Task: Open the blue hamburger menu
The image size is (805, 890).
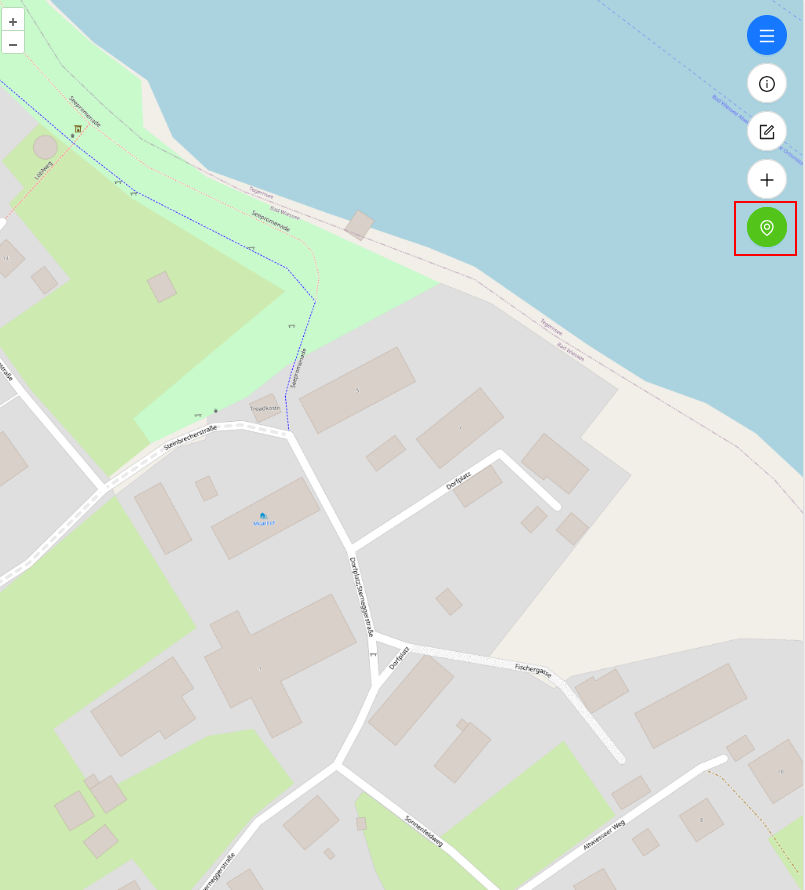Action: click(x=767, y=36)
